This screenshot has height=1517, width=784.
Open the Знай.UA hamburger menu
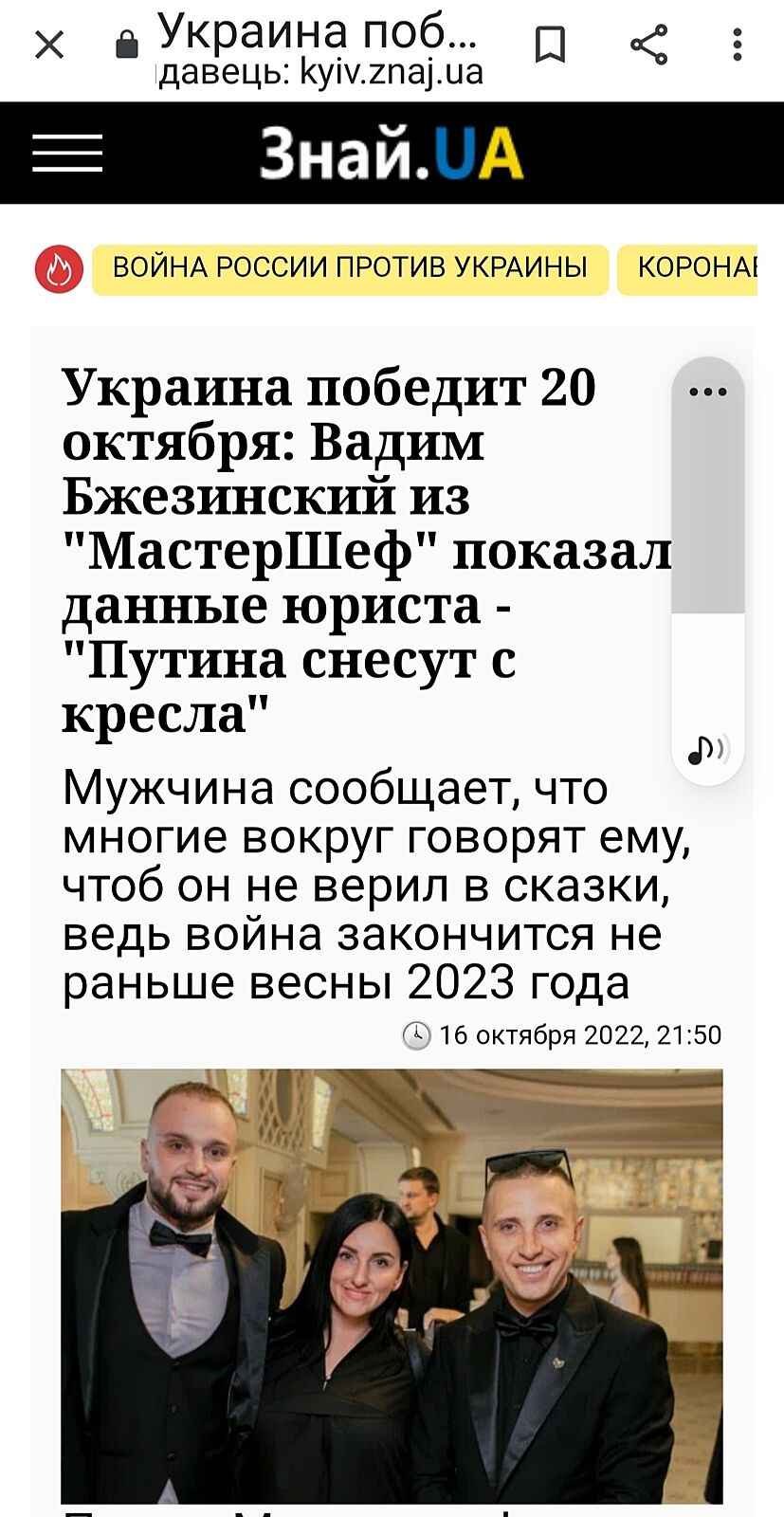[67, 153]
